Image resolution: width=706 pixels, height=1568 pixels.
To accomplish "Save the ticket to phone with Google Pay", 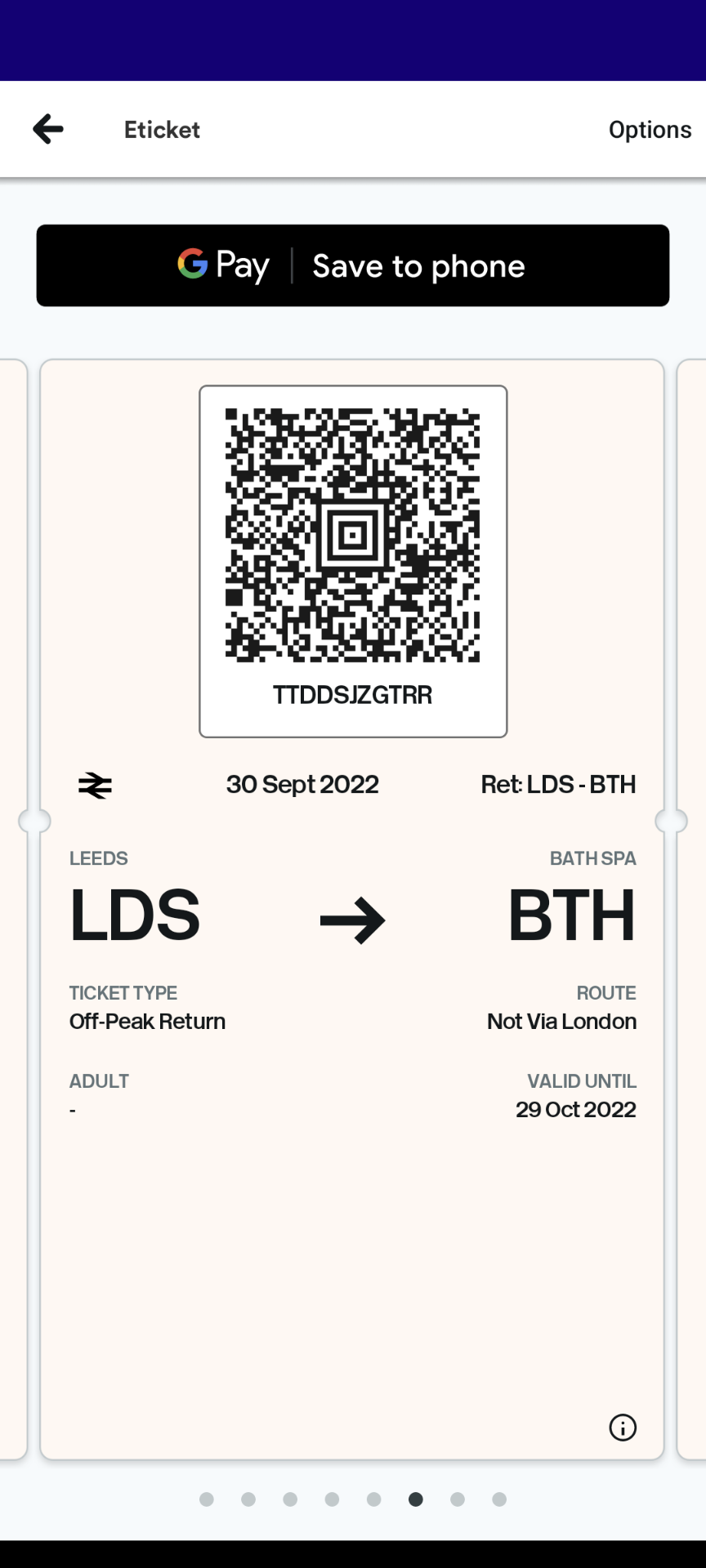I will (x=353, y=265).
